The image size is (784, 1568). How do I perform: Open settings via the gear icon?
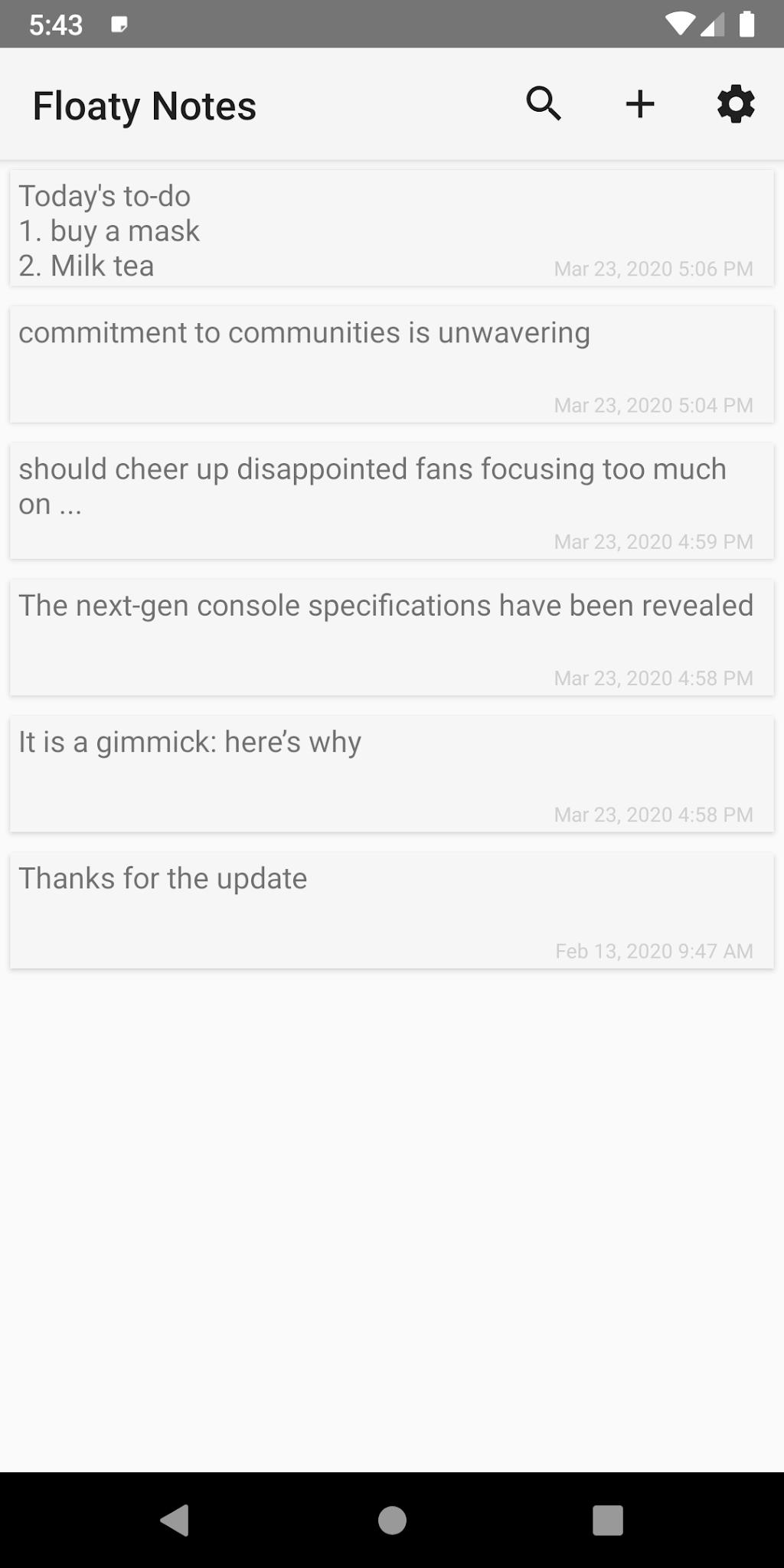736,104
